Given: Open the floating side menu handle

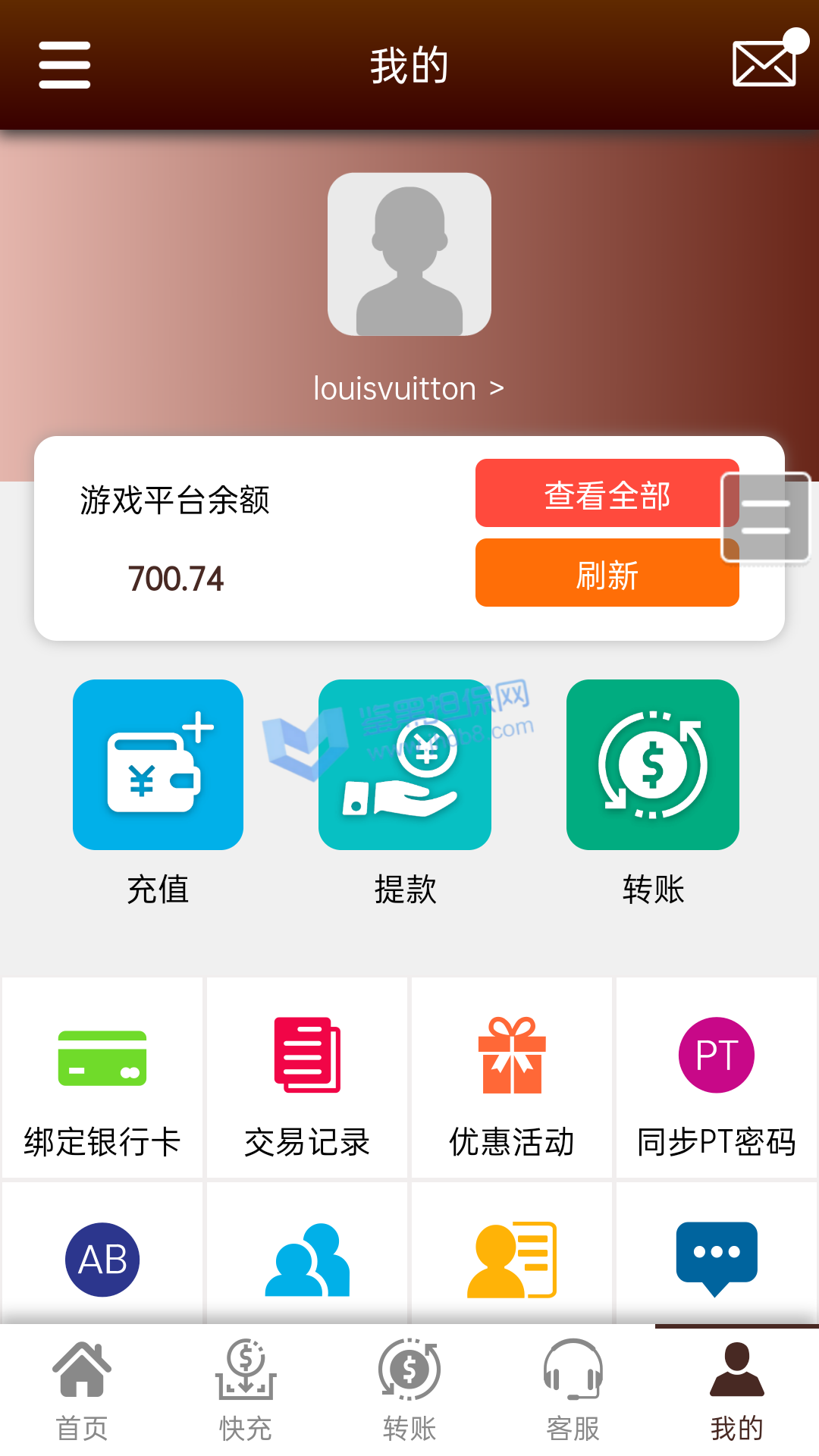Looking at the screenshot, I should (x=765, y=517).
